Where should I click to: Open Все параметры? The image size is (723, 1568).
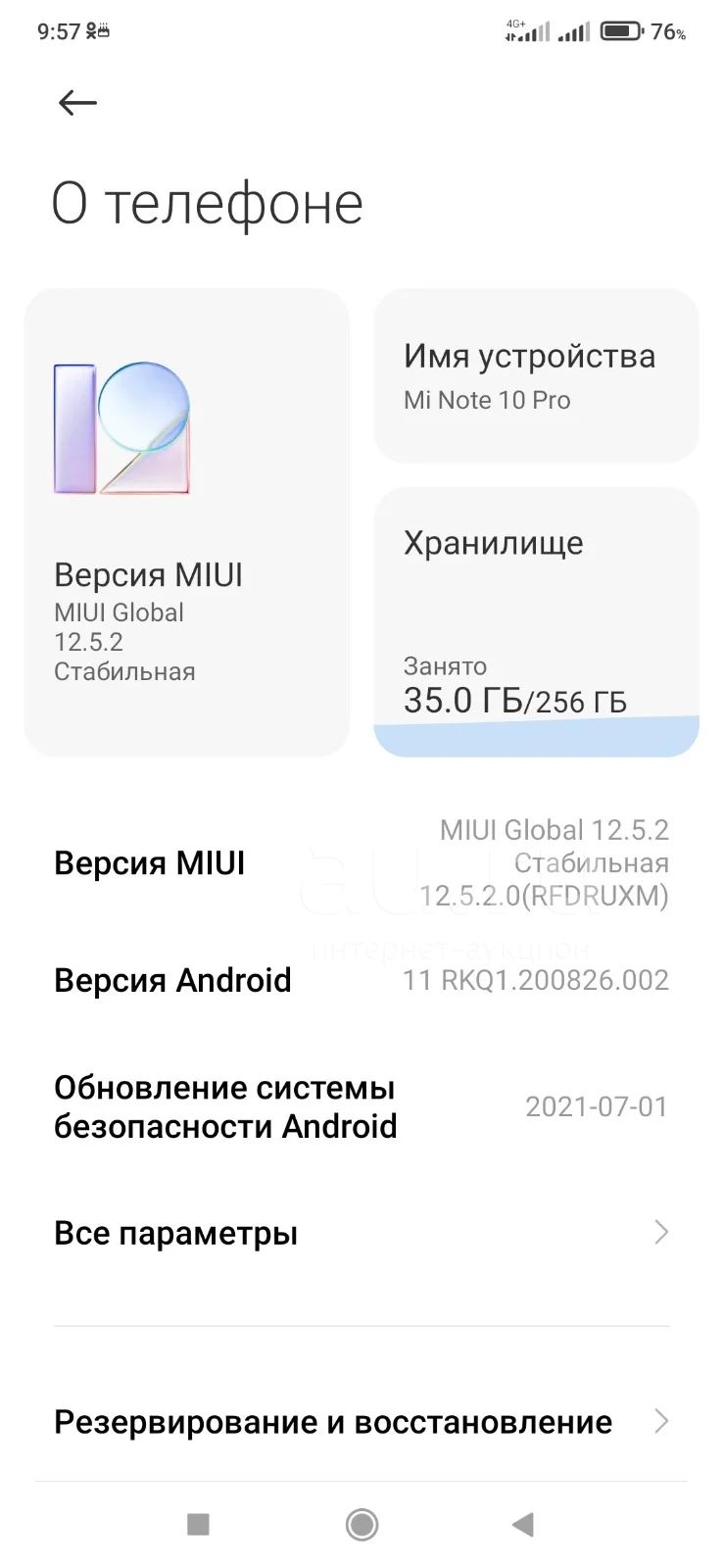coord(361,1233)
